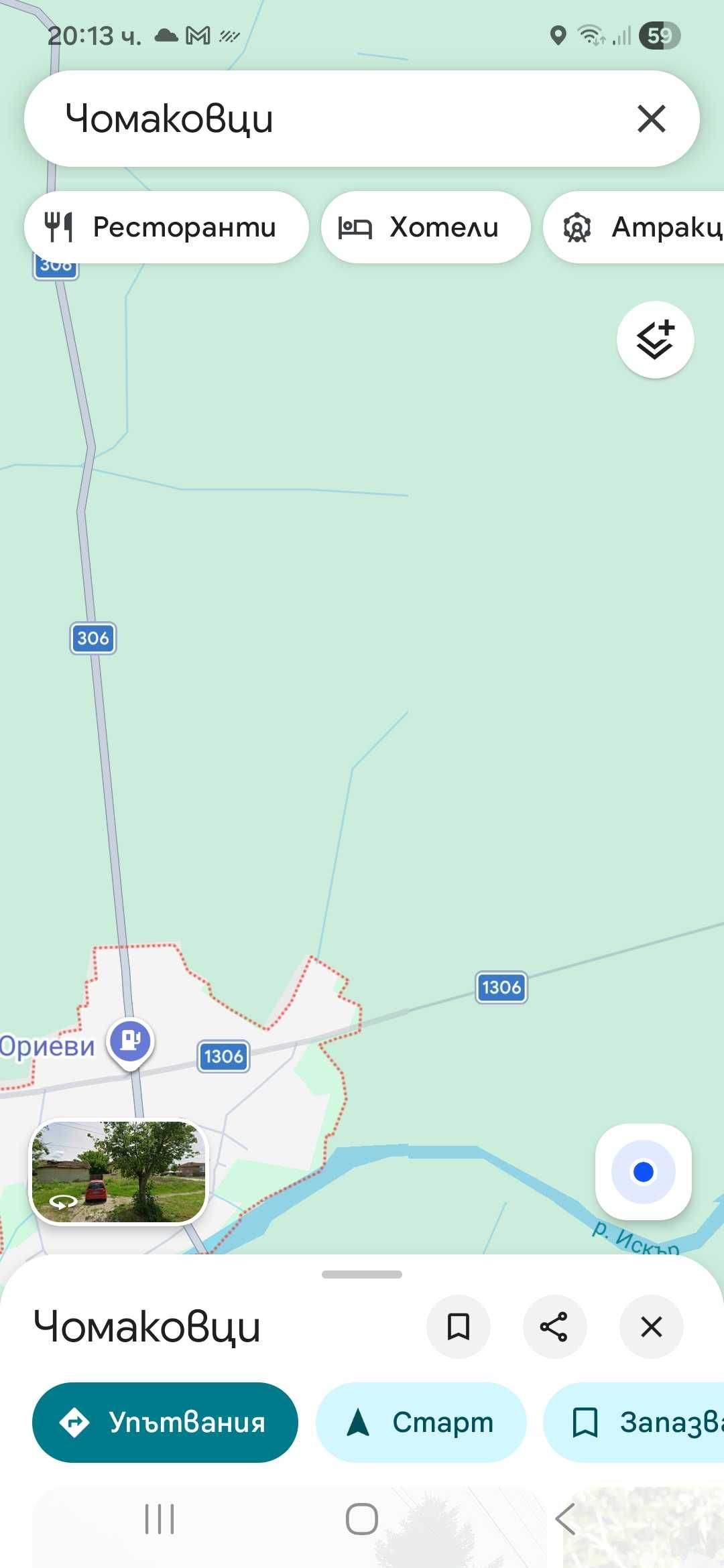
Task: Open recent apps from navigation bar
Action: 160,1519
